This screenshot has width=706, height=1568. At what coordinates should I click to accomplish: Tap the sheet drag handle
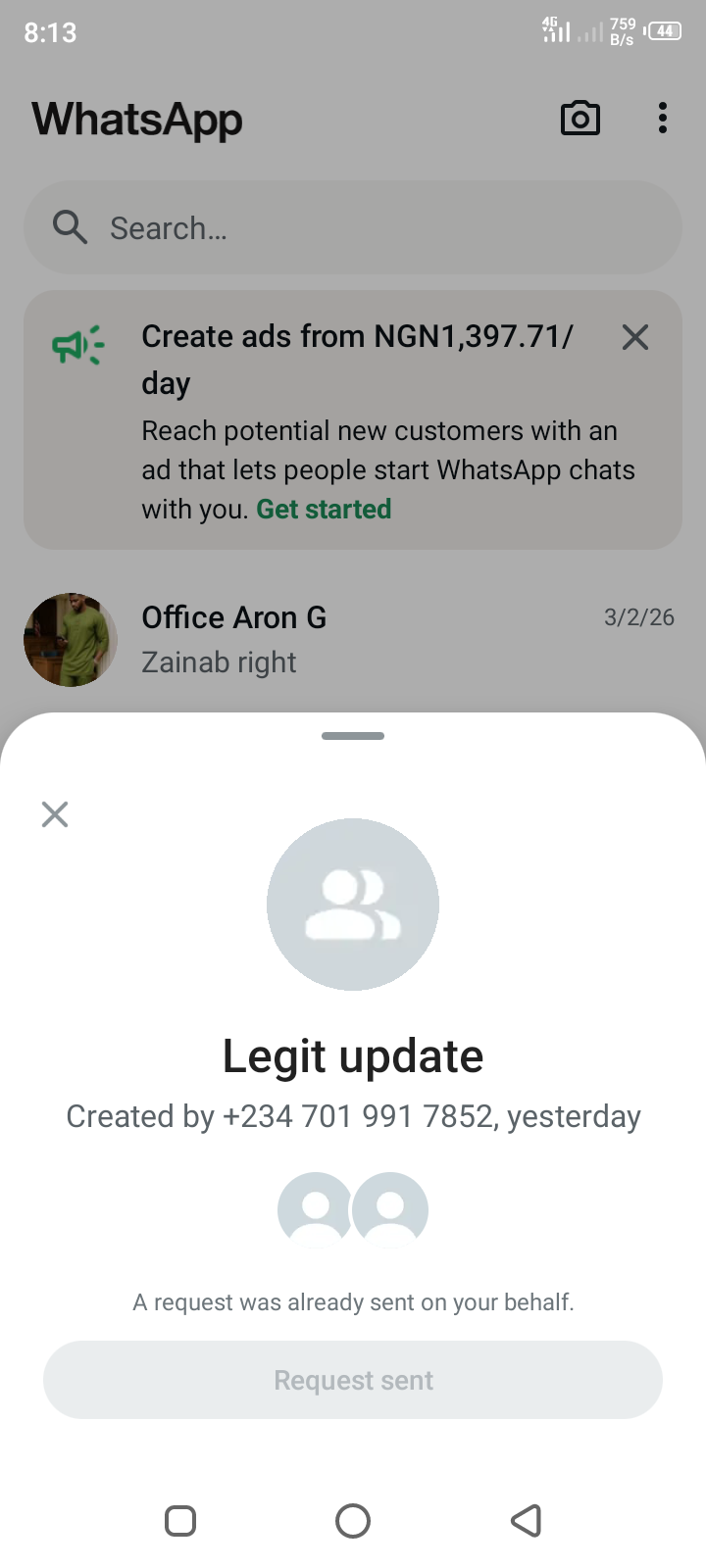(353, 736)
